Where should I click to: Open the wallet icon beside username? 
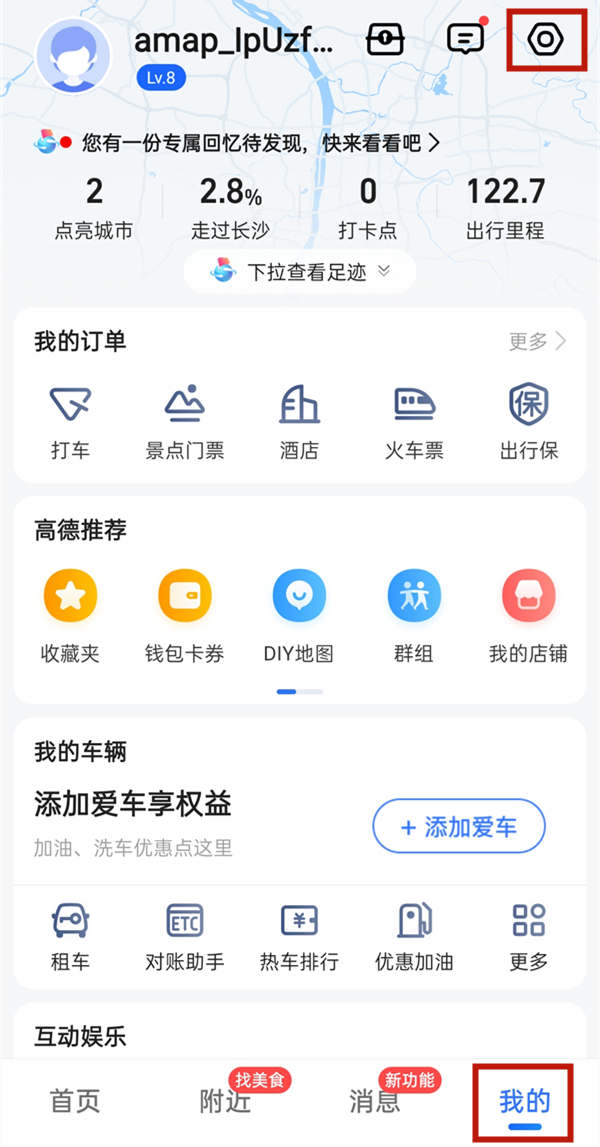385,40
